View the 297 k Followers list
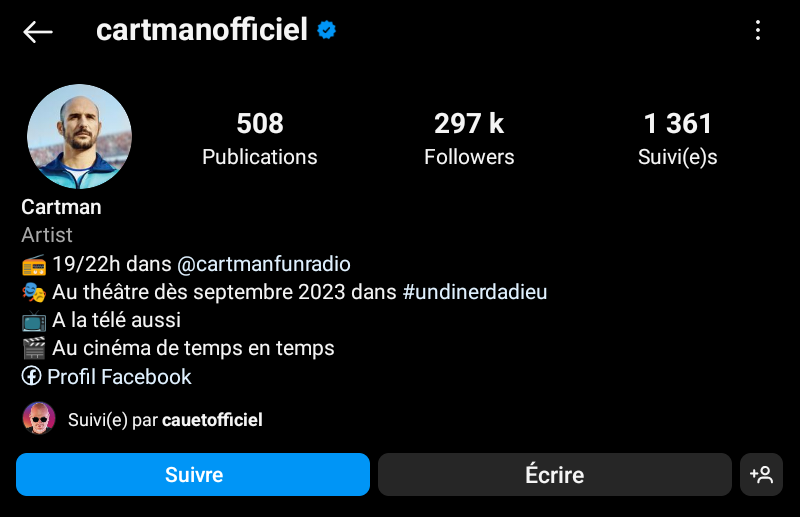Viewport: 800px width, 517px height. pyautogui.click(x=469, y=139)
